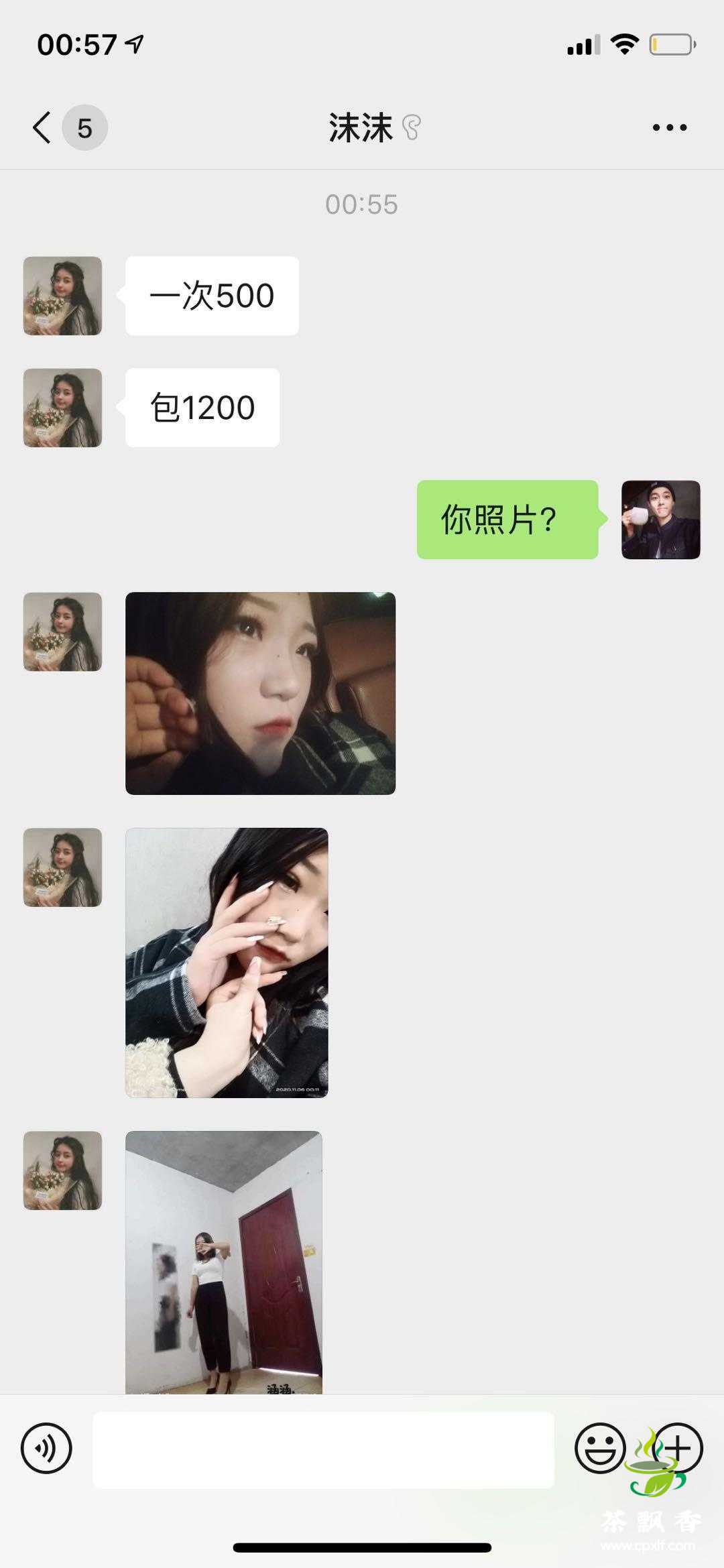Open the plus attachments menu

[x=678, y=1449]
